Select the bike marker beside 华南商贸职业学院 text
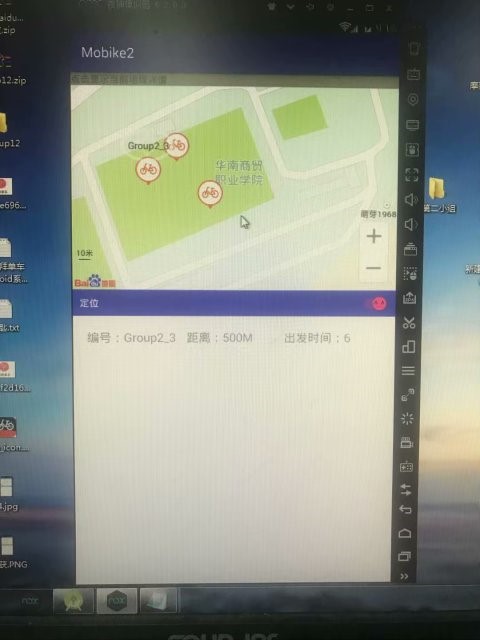 (x=210, y=194)
